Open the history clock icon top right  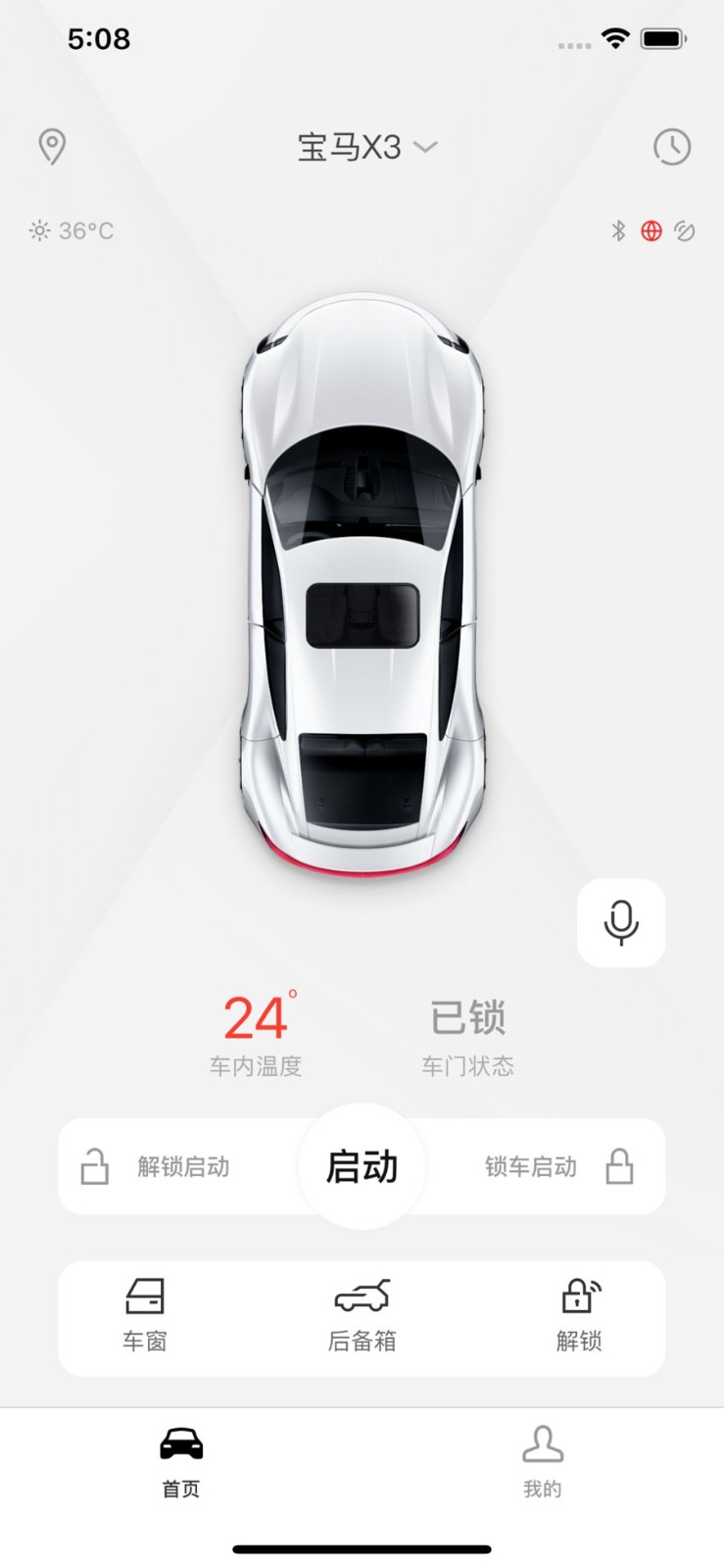(672, 147)
